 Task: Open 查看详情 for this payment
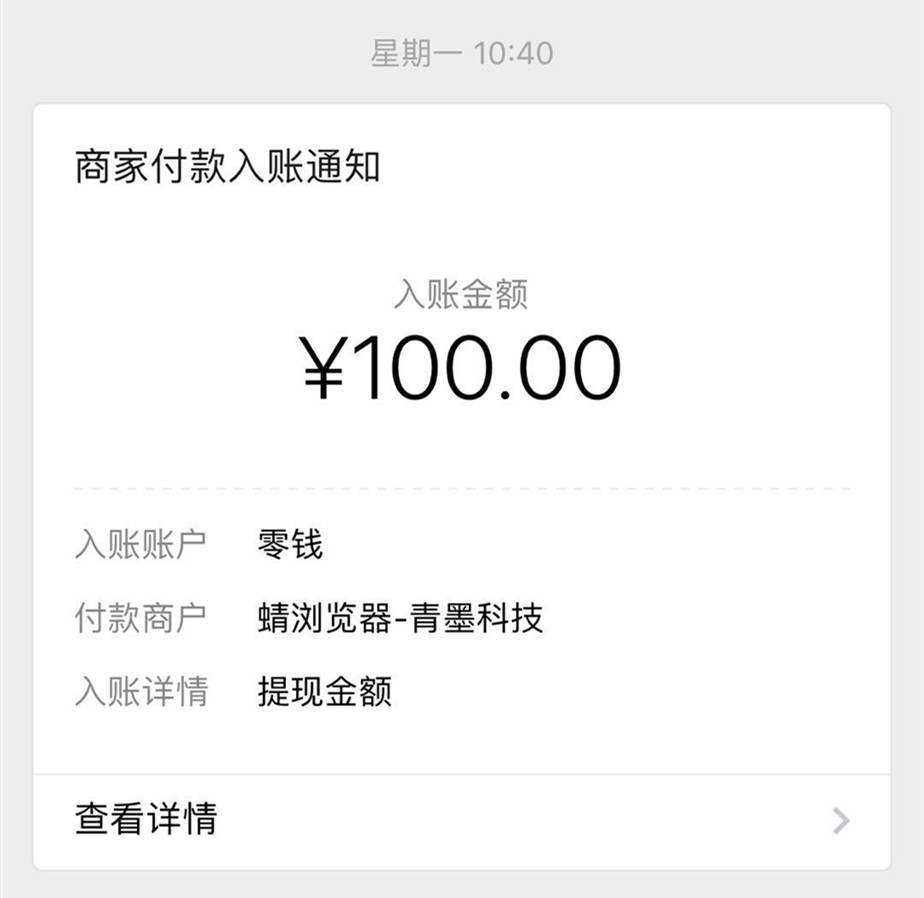point(460,820)
